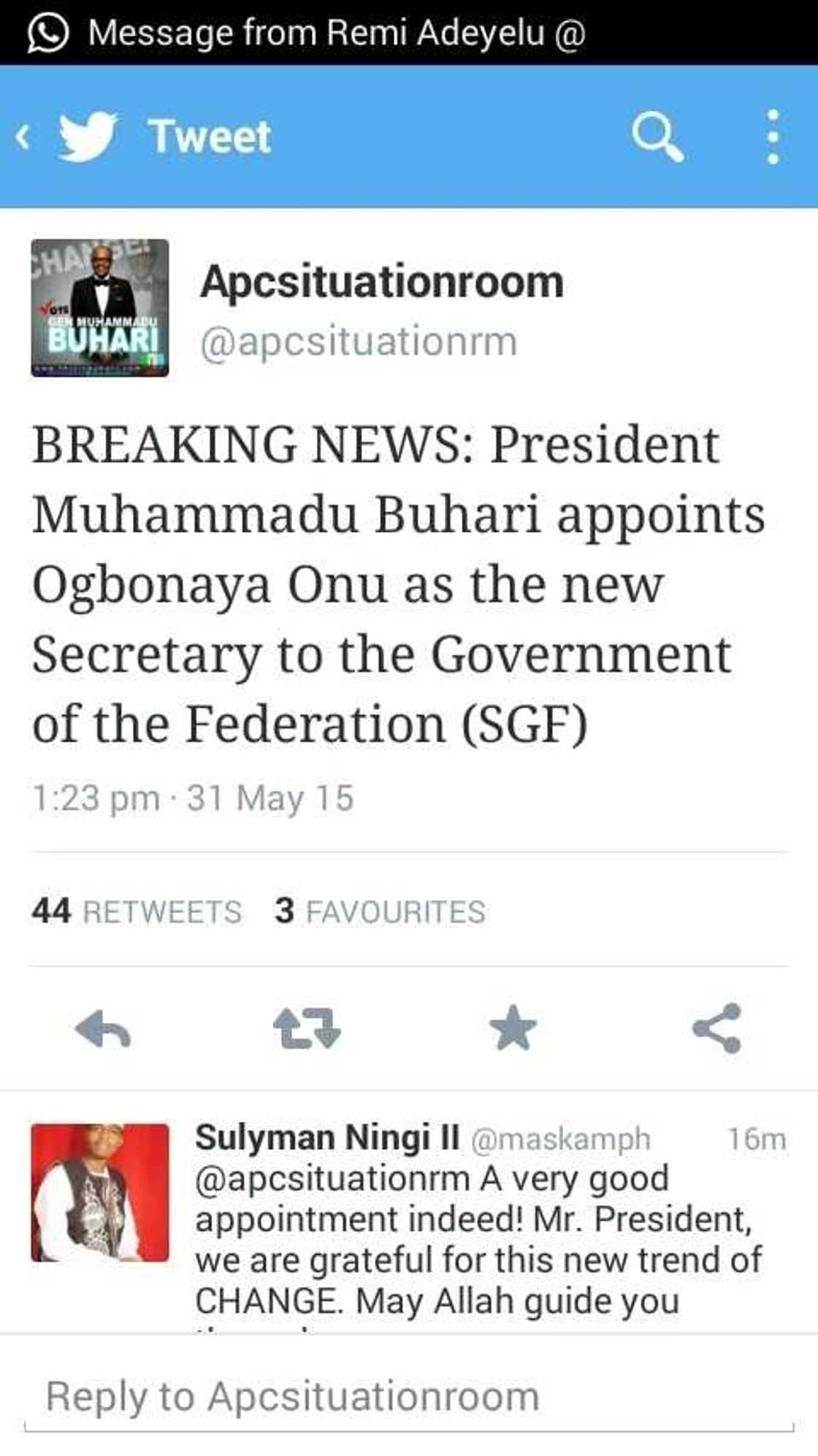The image size is (818, 1456).
Task: Go back using the arrow next to Tweet
Action: point(23,137)
